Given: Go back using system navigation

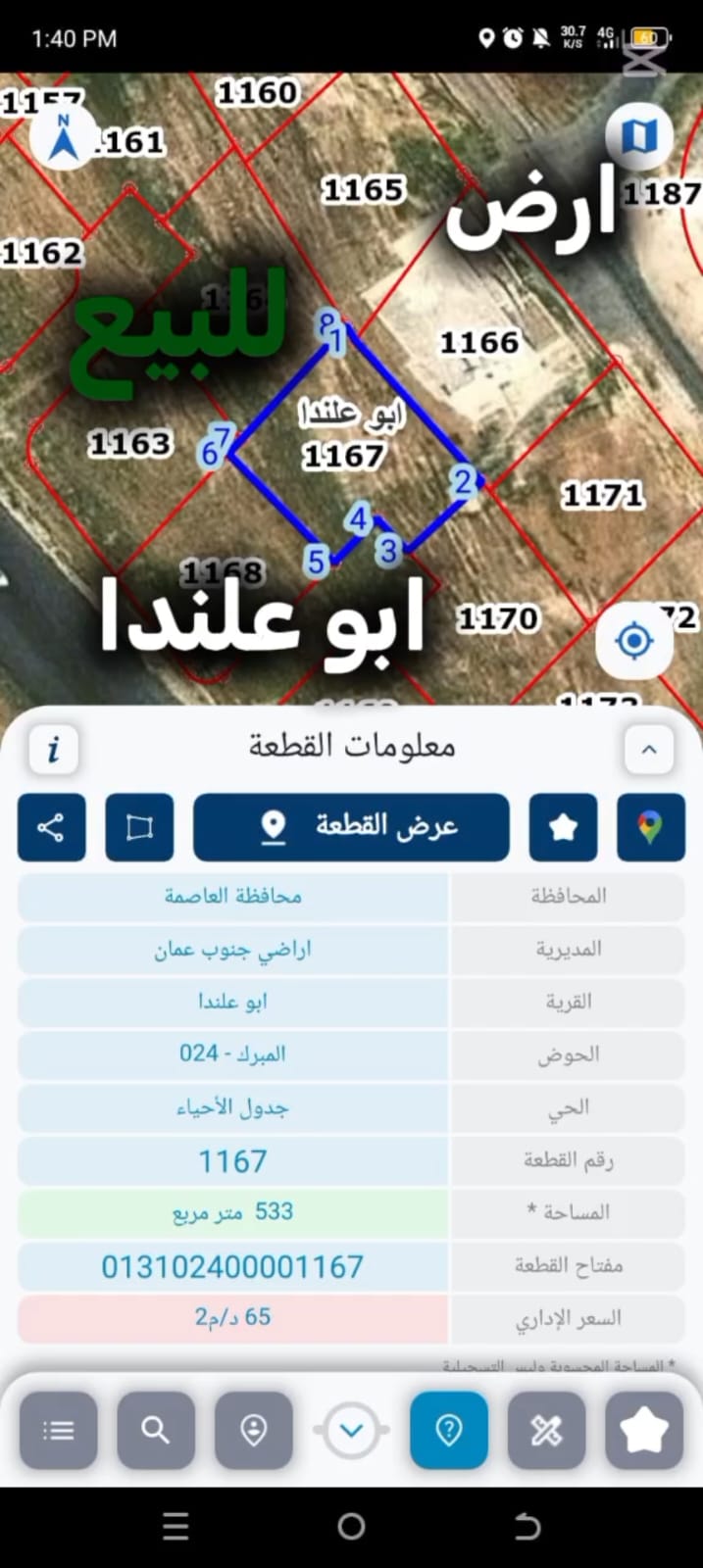Looking at the screenshot, I should 527,1526.
